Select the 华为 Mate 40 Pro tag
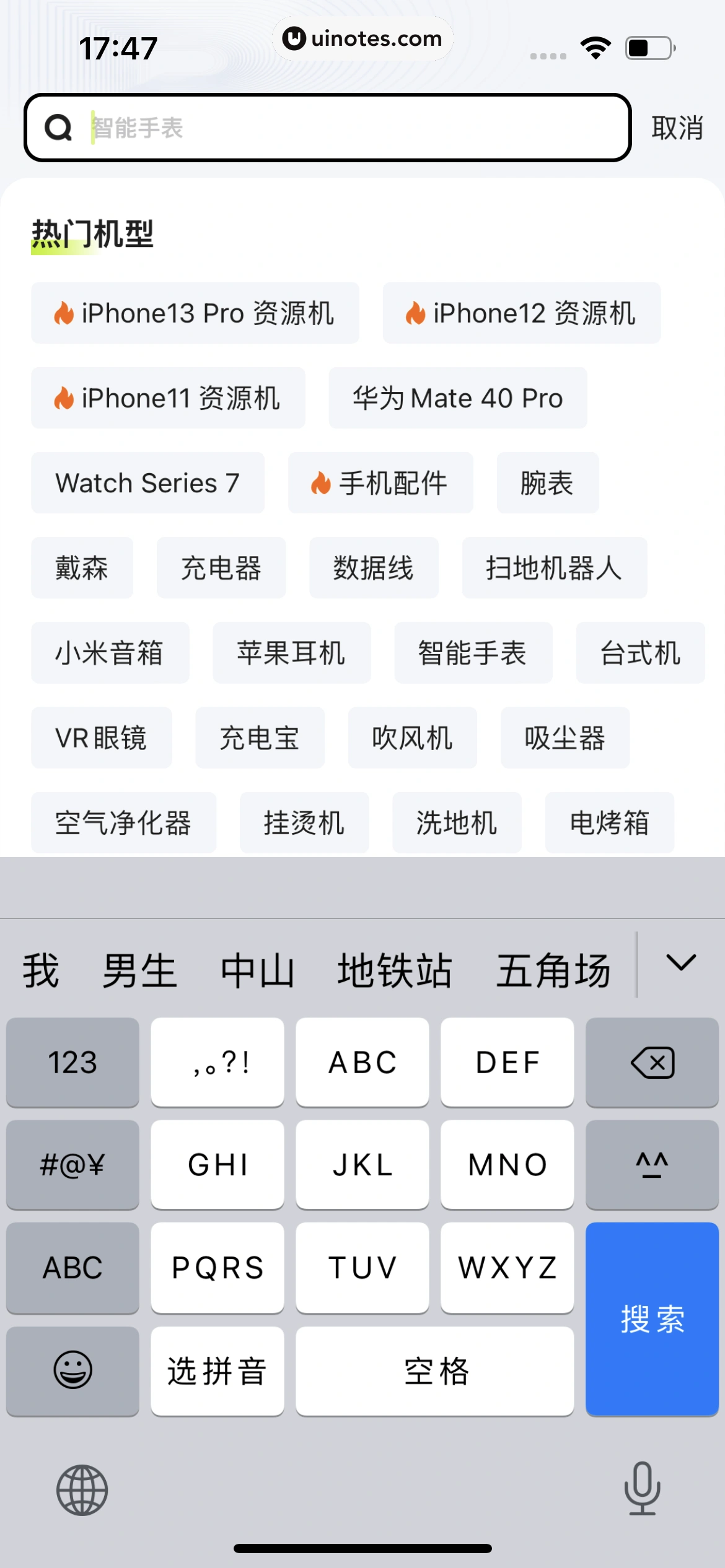This screenshot has height=1568, width=725. tap(457, 398)
